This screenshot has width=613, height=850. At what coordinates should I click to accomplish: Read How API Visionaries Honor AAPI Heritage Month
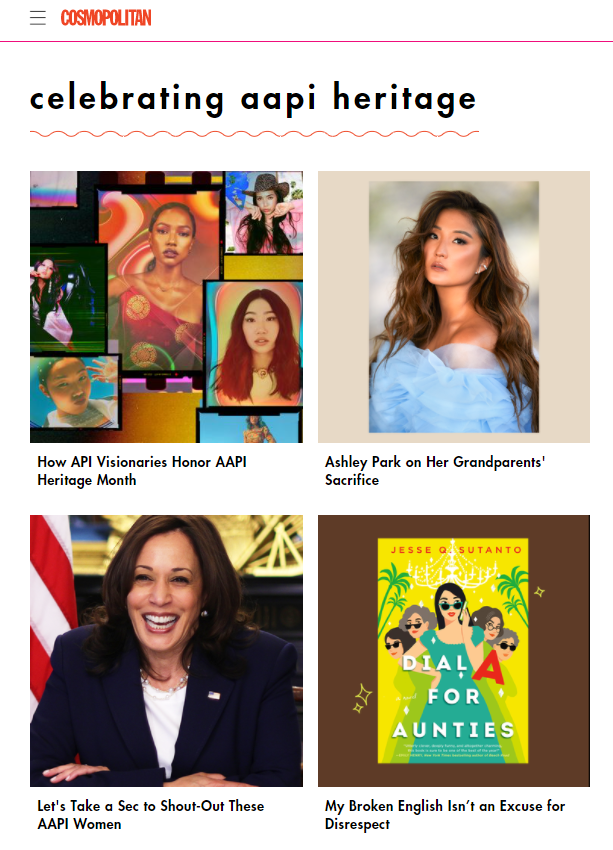coord(142,471)
